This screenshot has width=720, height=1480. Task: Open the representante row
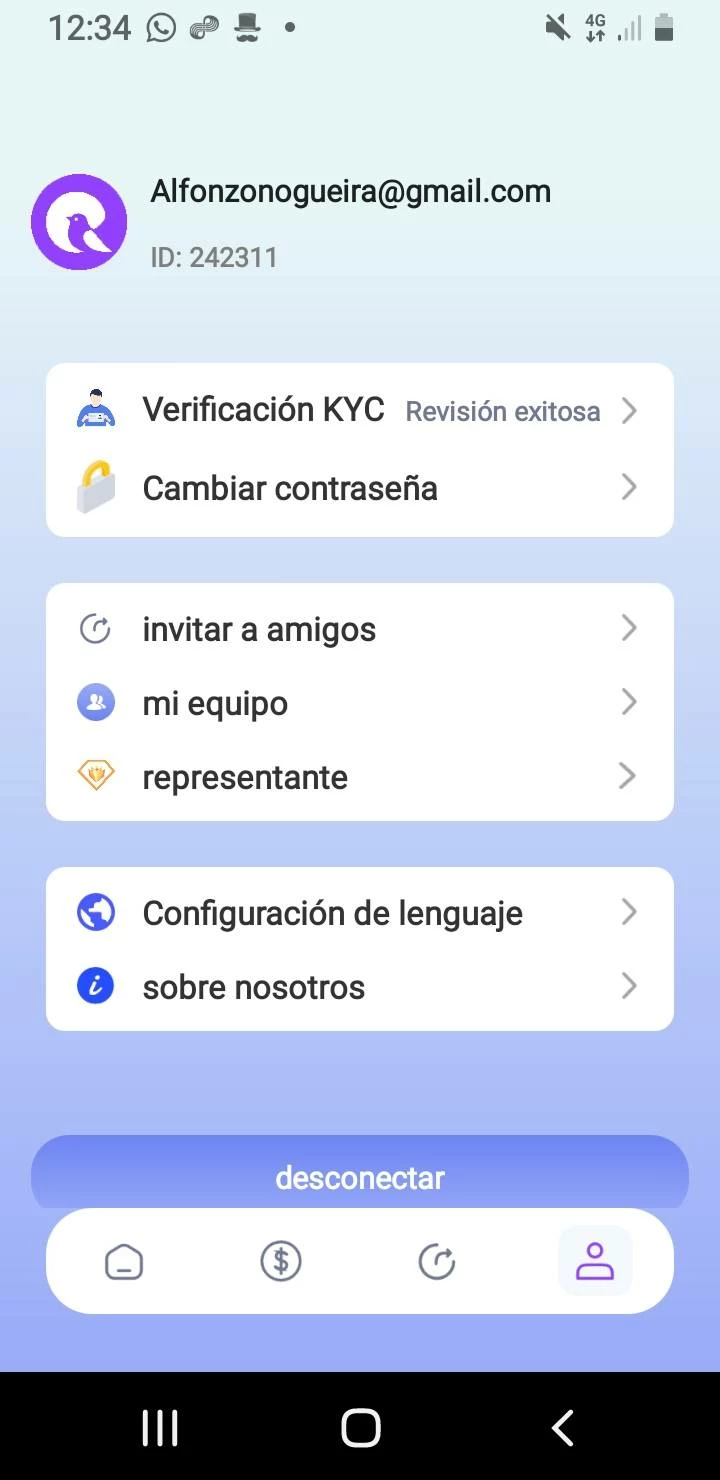click(x=360, y=777)
